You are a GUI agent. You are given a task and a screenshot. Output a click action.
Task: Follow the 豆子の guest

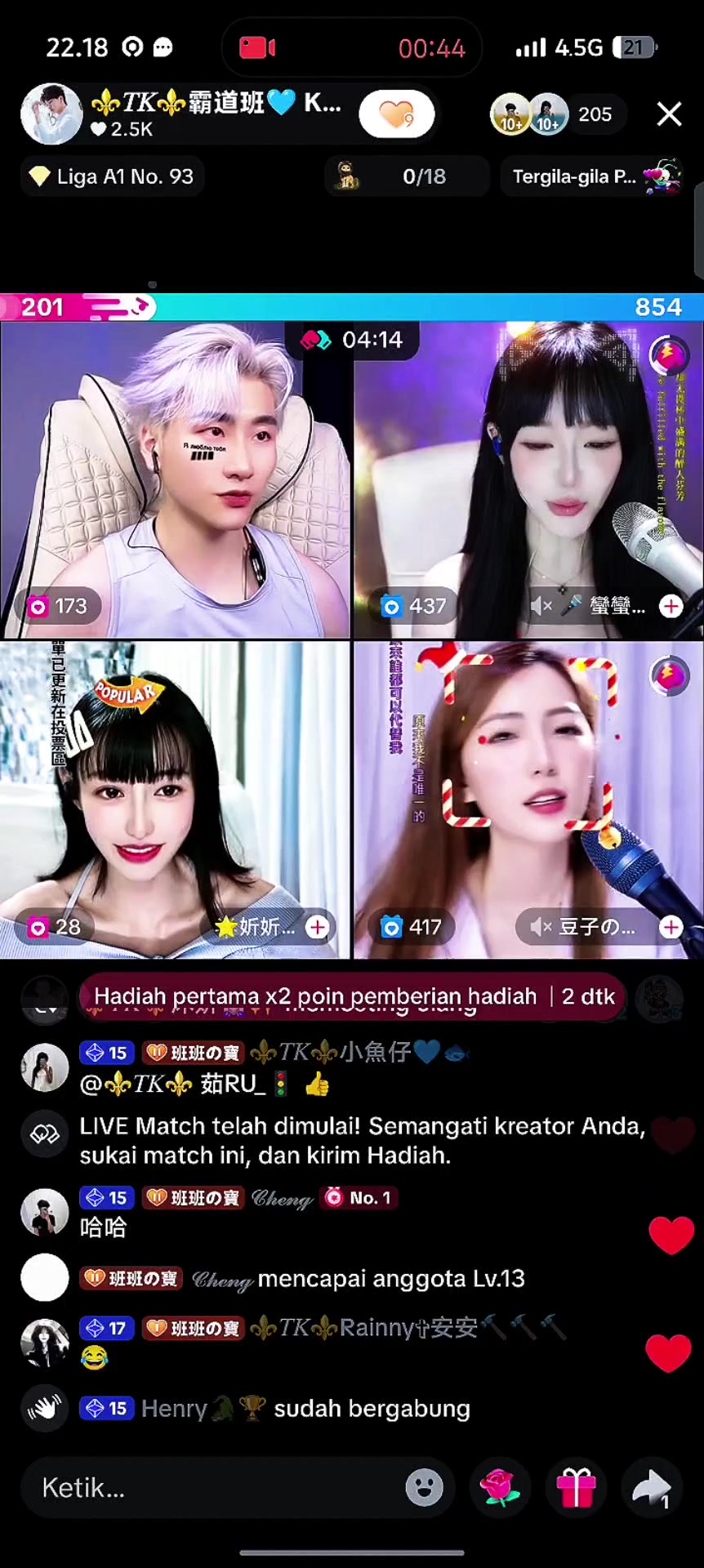pyautogui.click(x=671, y=927)
